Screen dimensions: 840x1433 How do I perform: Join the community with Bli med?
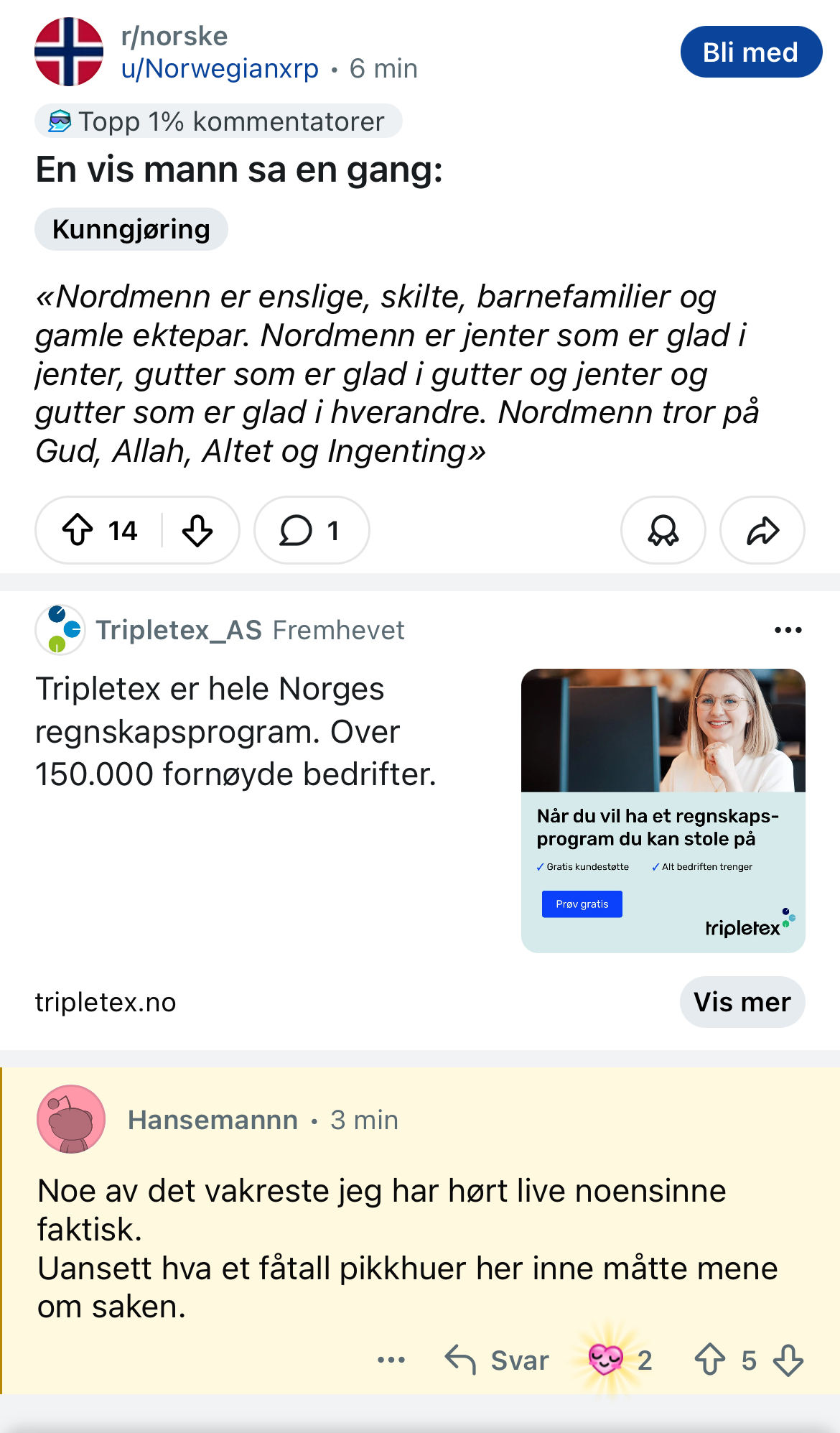(751, 52)
